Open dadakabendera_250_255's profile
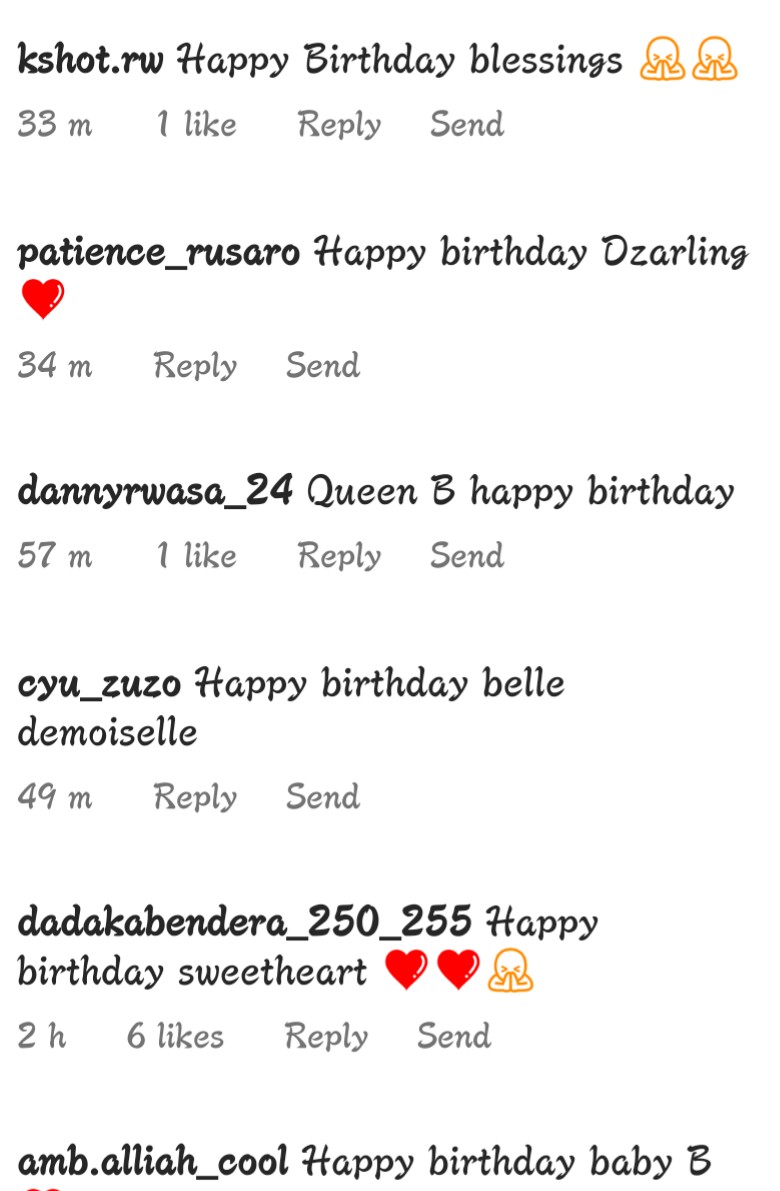This screenshot has width=780, height=1191. pos(244,922)
